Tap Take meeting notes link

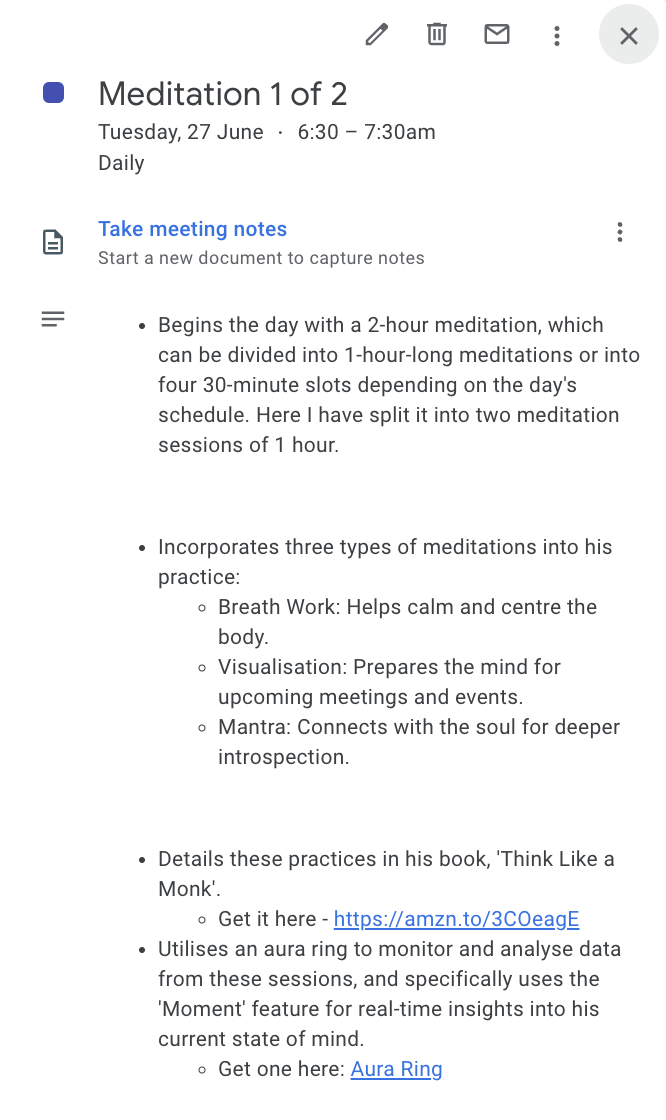(192, 229)
